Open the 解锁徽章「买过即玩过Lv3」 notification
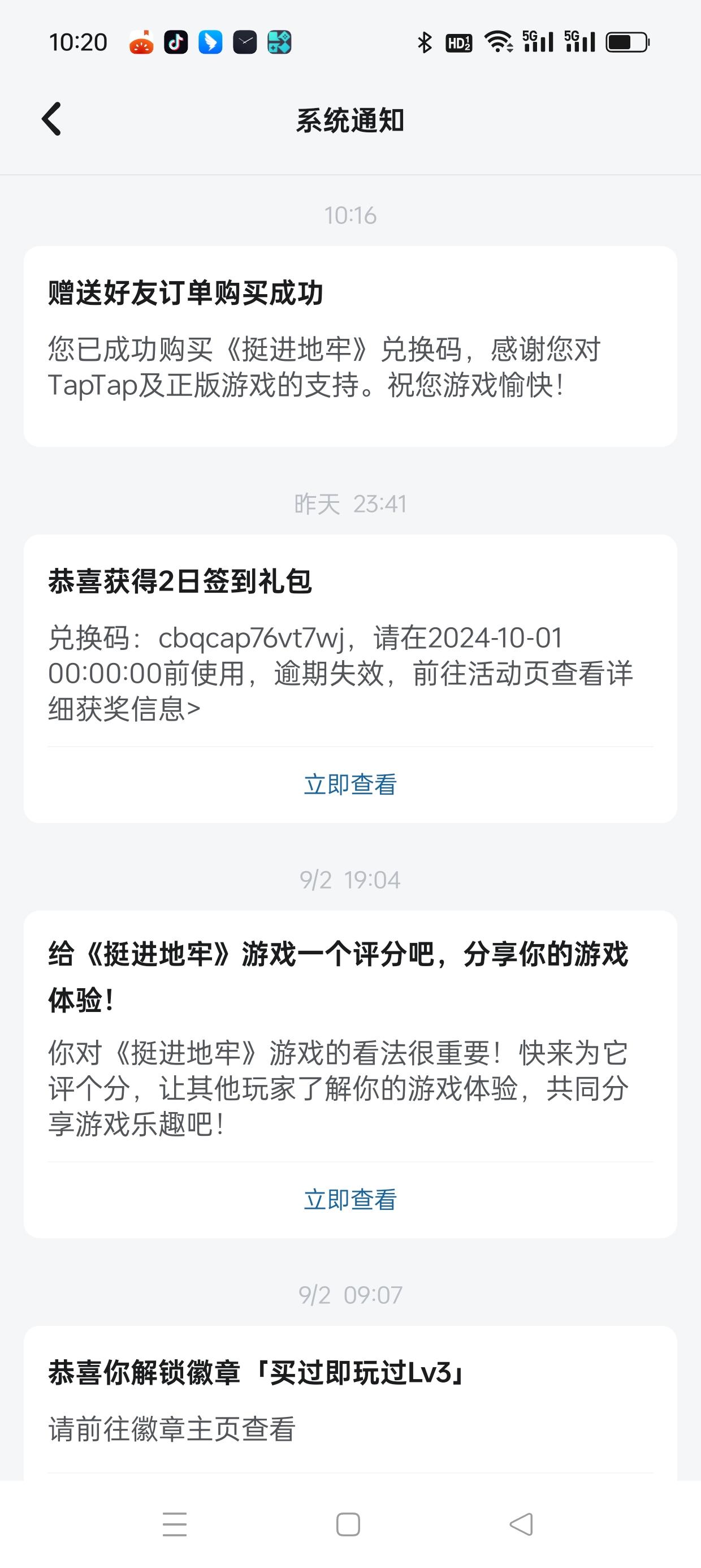This screenshot has width=701, height=1568. (x=350, y=1400)
